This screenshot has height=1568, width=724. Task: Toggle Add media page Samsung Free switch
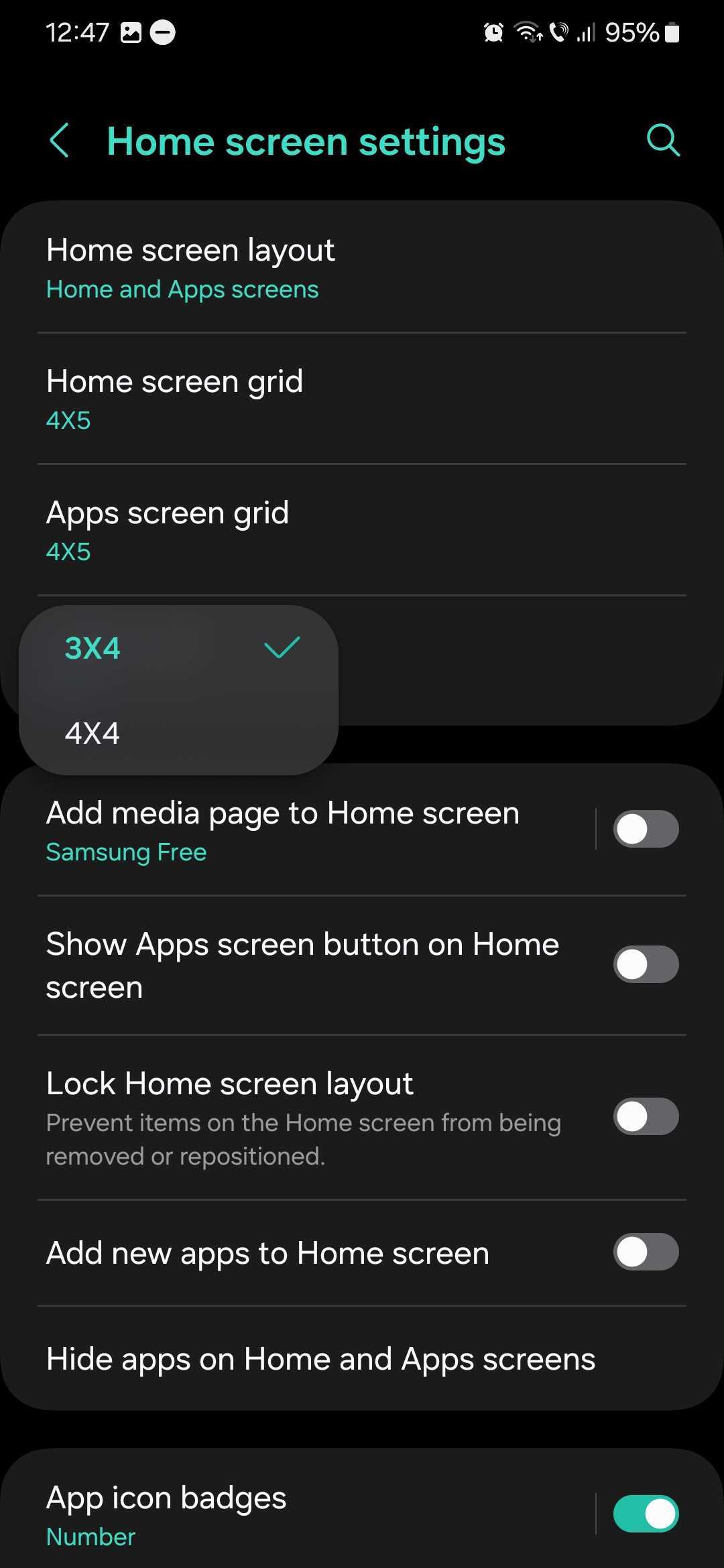pyautogui.click(x=646, y=830)
